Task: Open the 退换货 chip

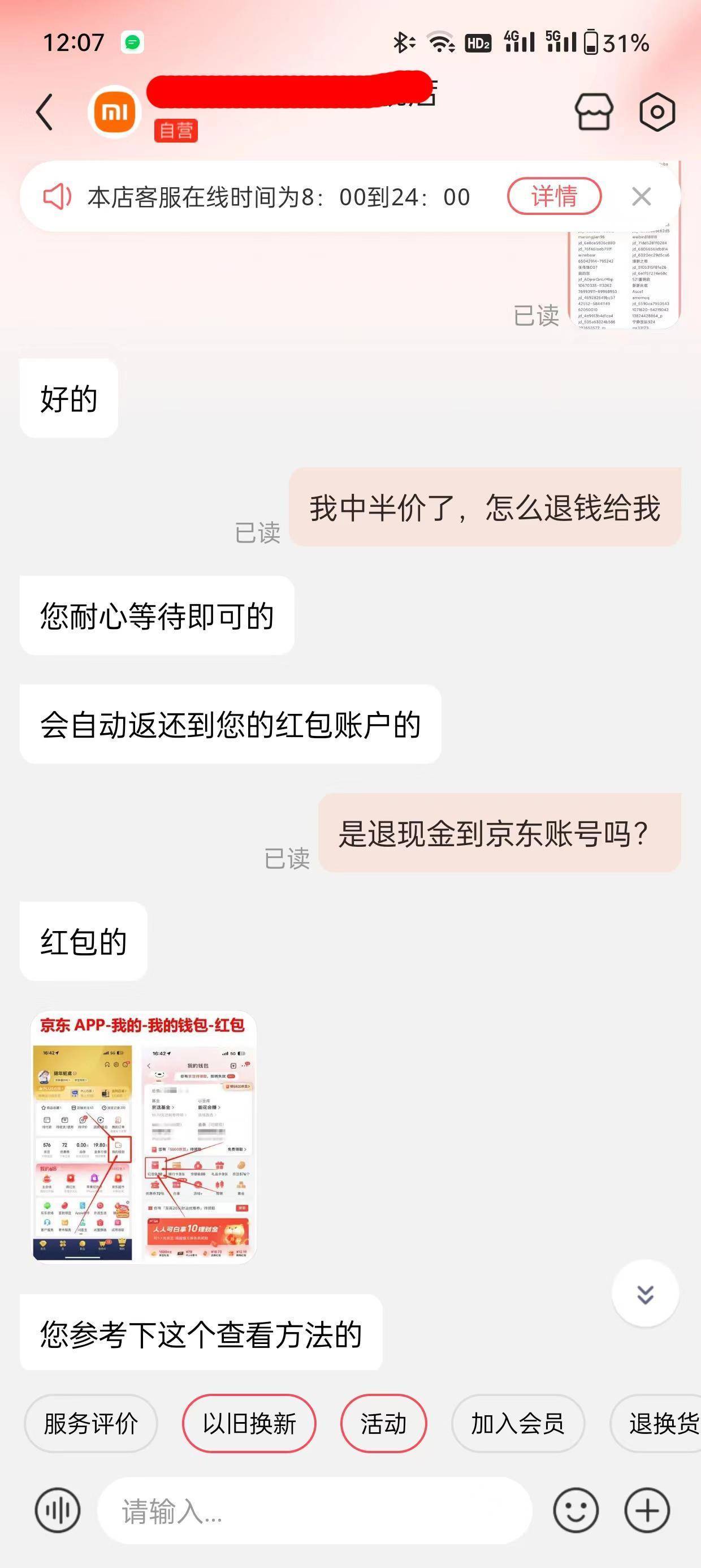Action: click(660, 1423)
